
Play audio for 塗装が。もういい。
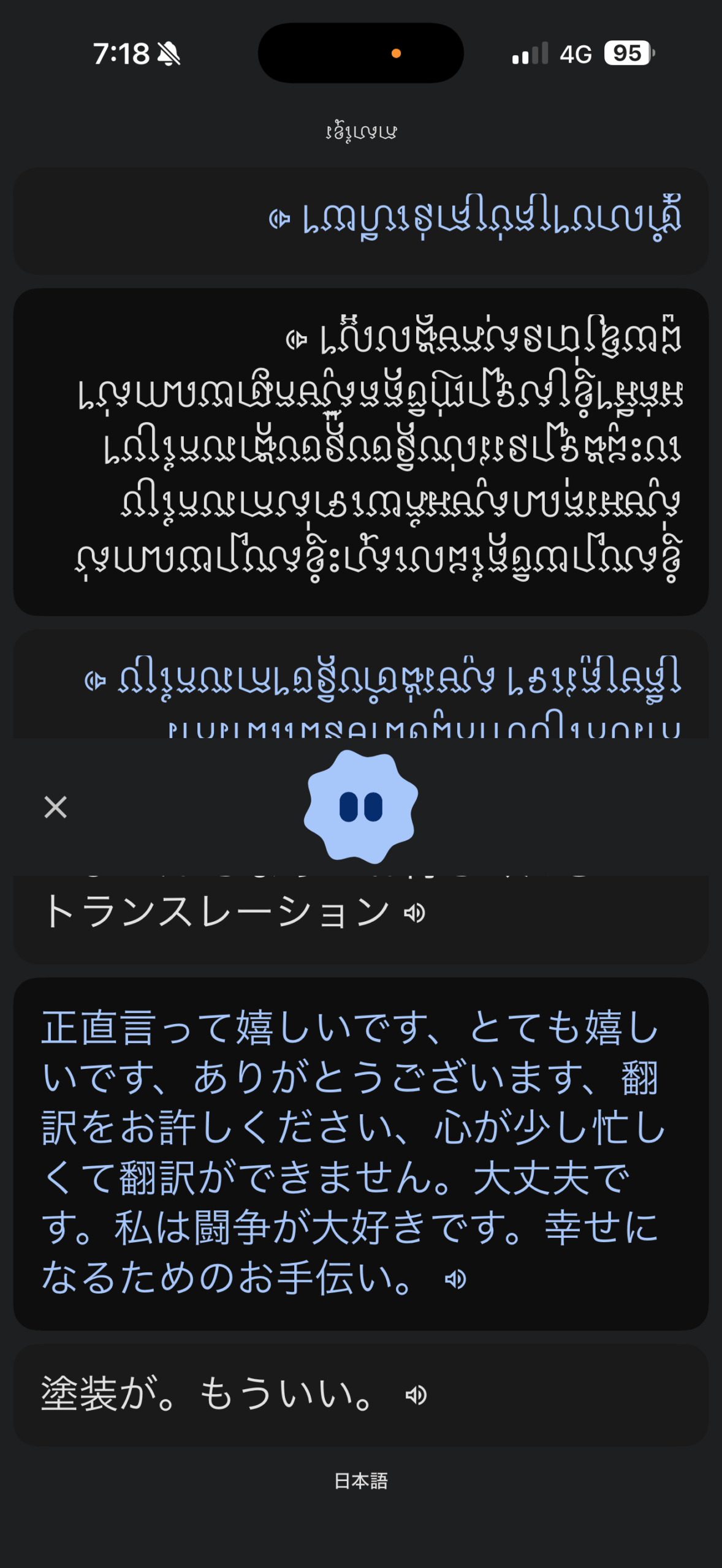(416, 1395)
